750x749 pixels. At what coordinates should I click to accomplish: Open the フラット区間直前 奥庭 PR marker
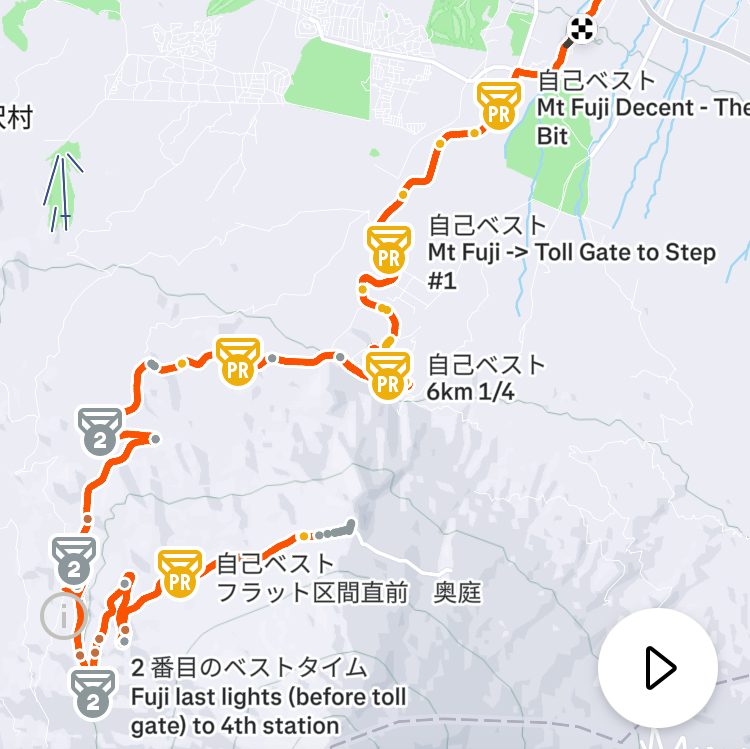coord(180,573)
